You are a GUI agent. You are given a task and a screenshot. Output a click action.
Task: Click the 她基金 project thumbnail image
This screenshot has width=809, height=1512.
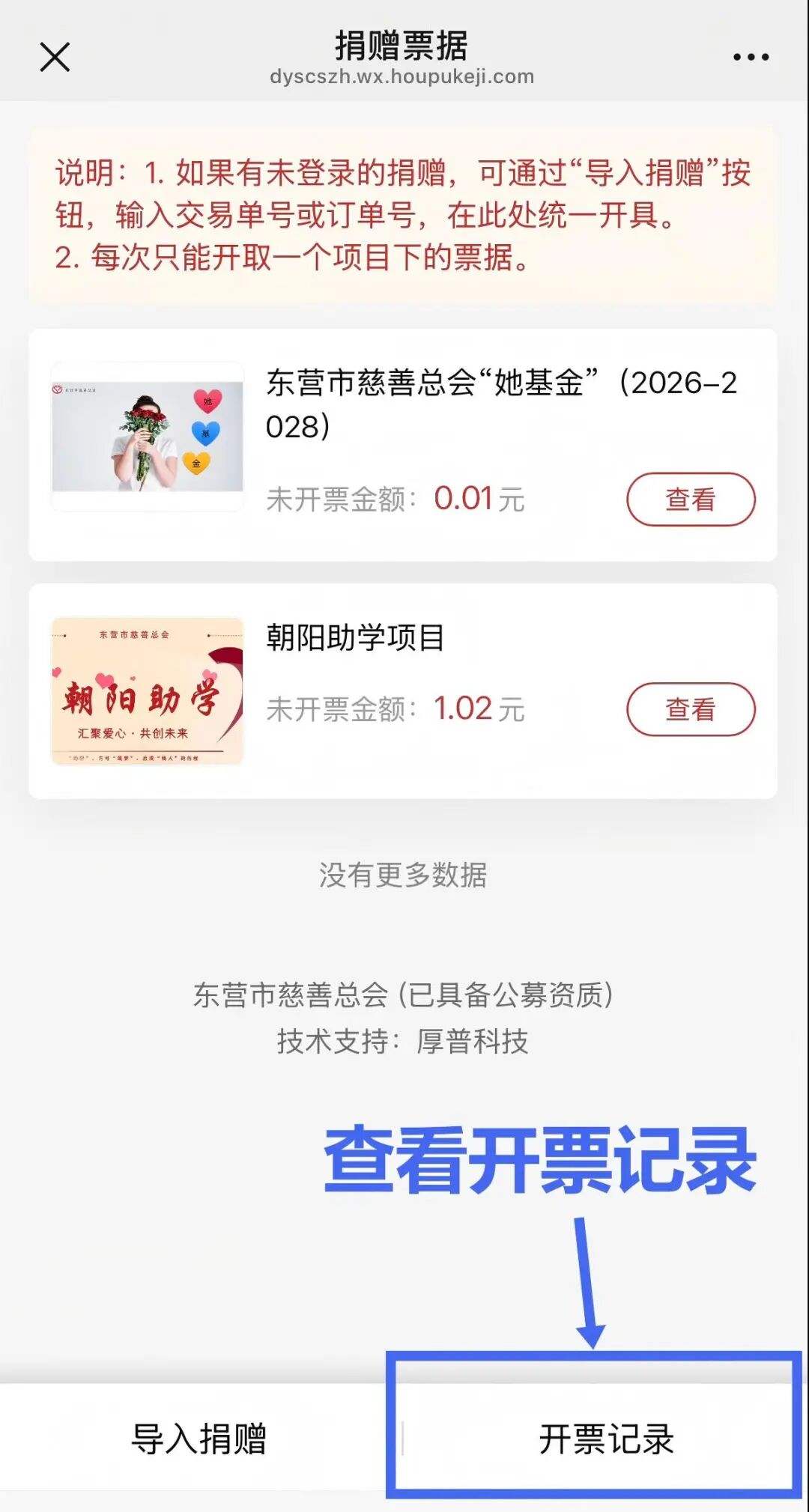click(147, 434)
